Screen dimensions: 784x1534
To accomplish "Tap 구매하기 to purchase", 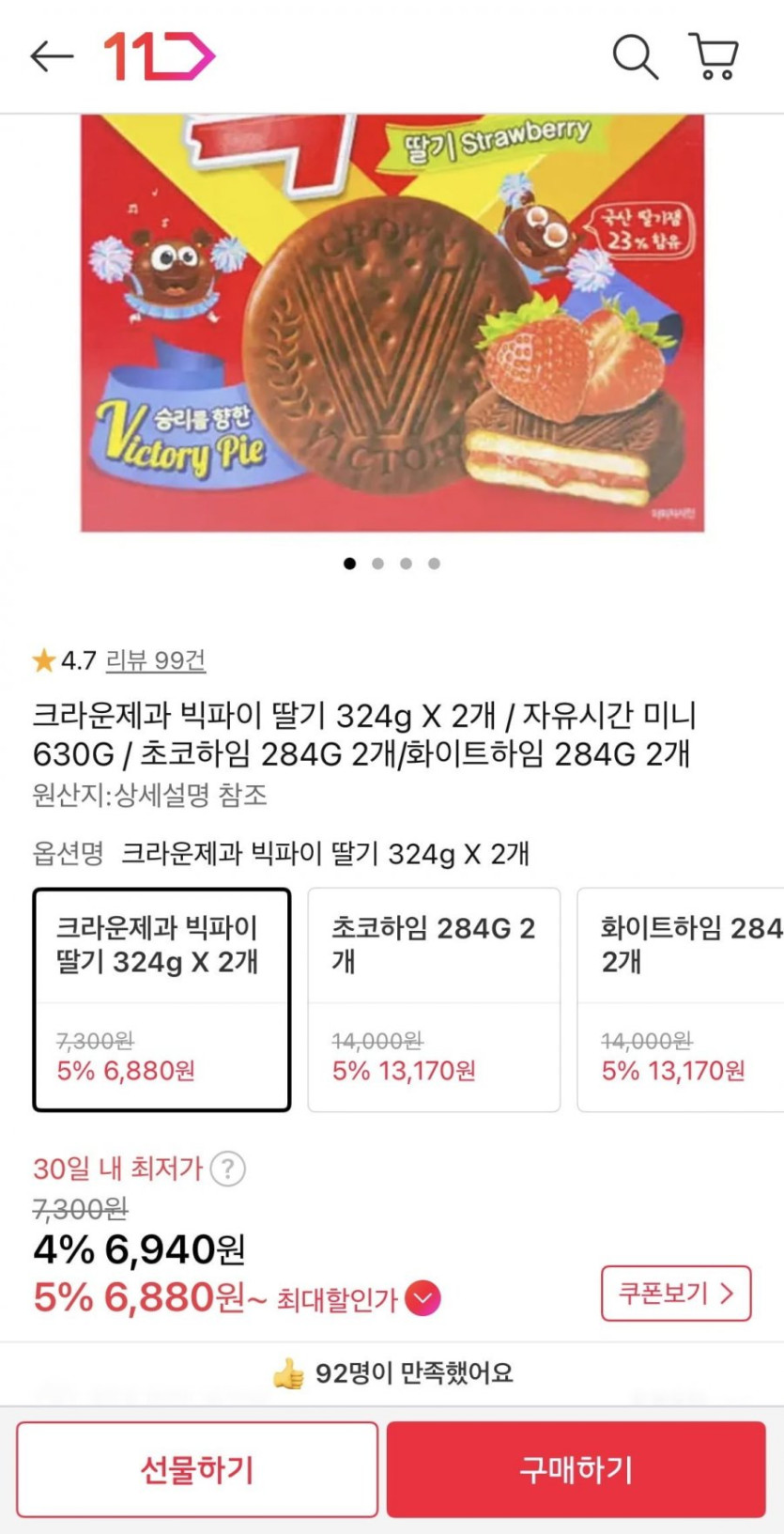I will click(576, 1469).
